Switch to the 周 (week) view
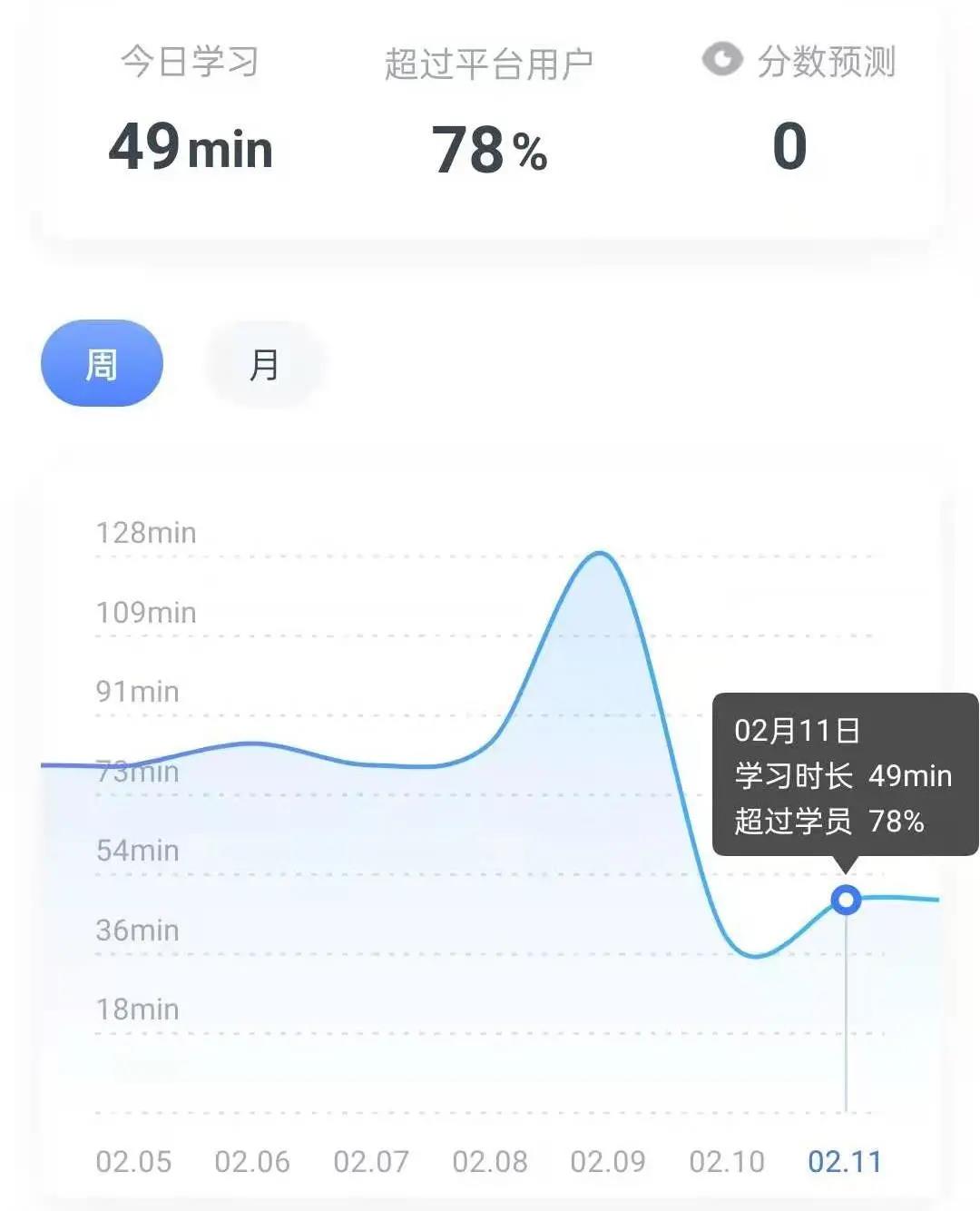 tap(102, 364)
